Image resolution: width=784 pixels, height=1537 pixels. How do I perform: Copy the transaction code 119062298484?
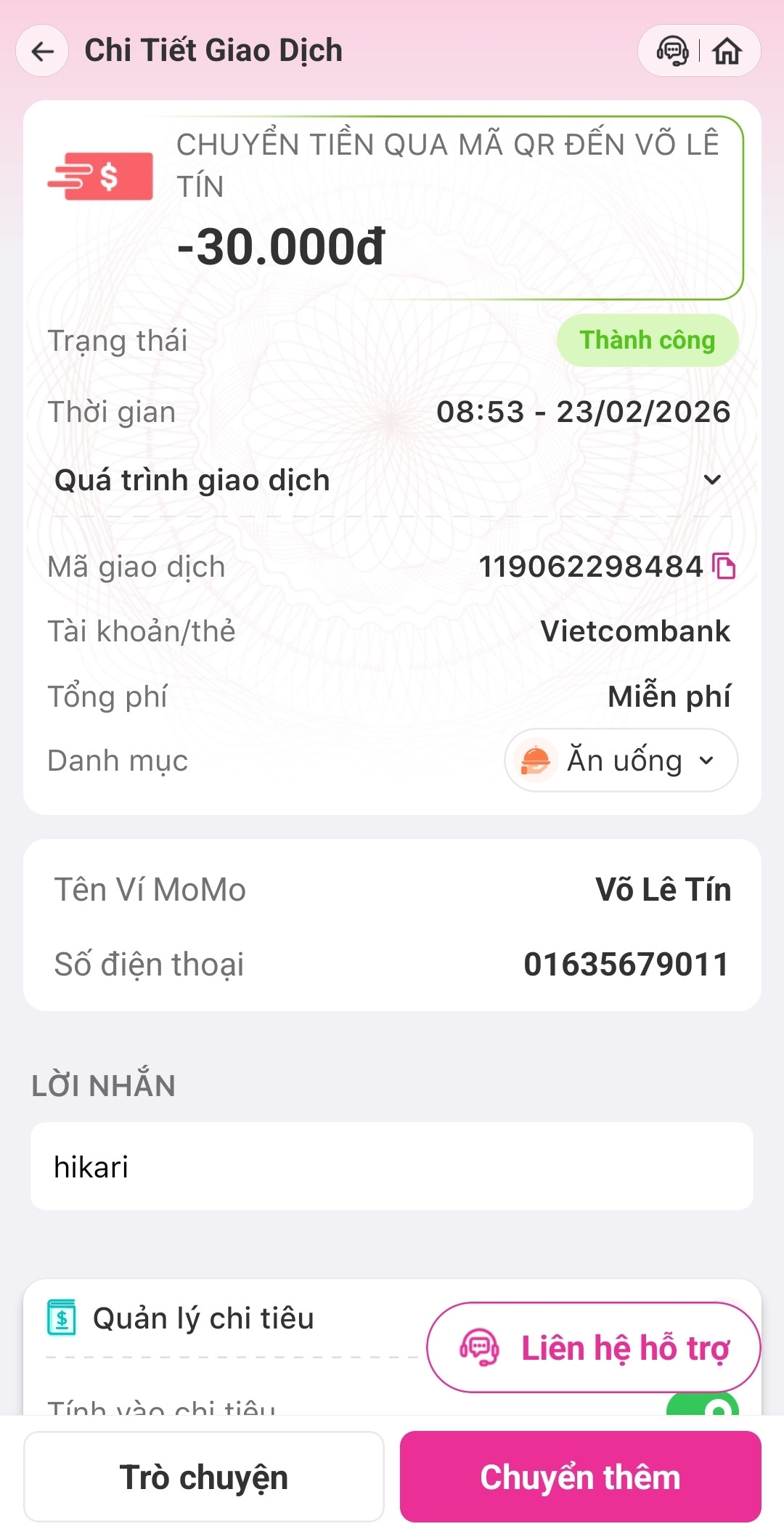pyautogui.click(x=724, y=566)
